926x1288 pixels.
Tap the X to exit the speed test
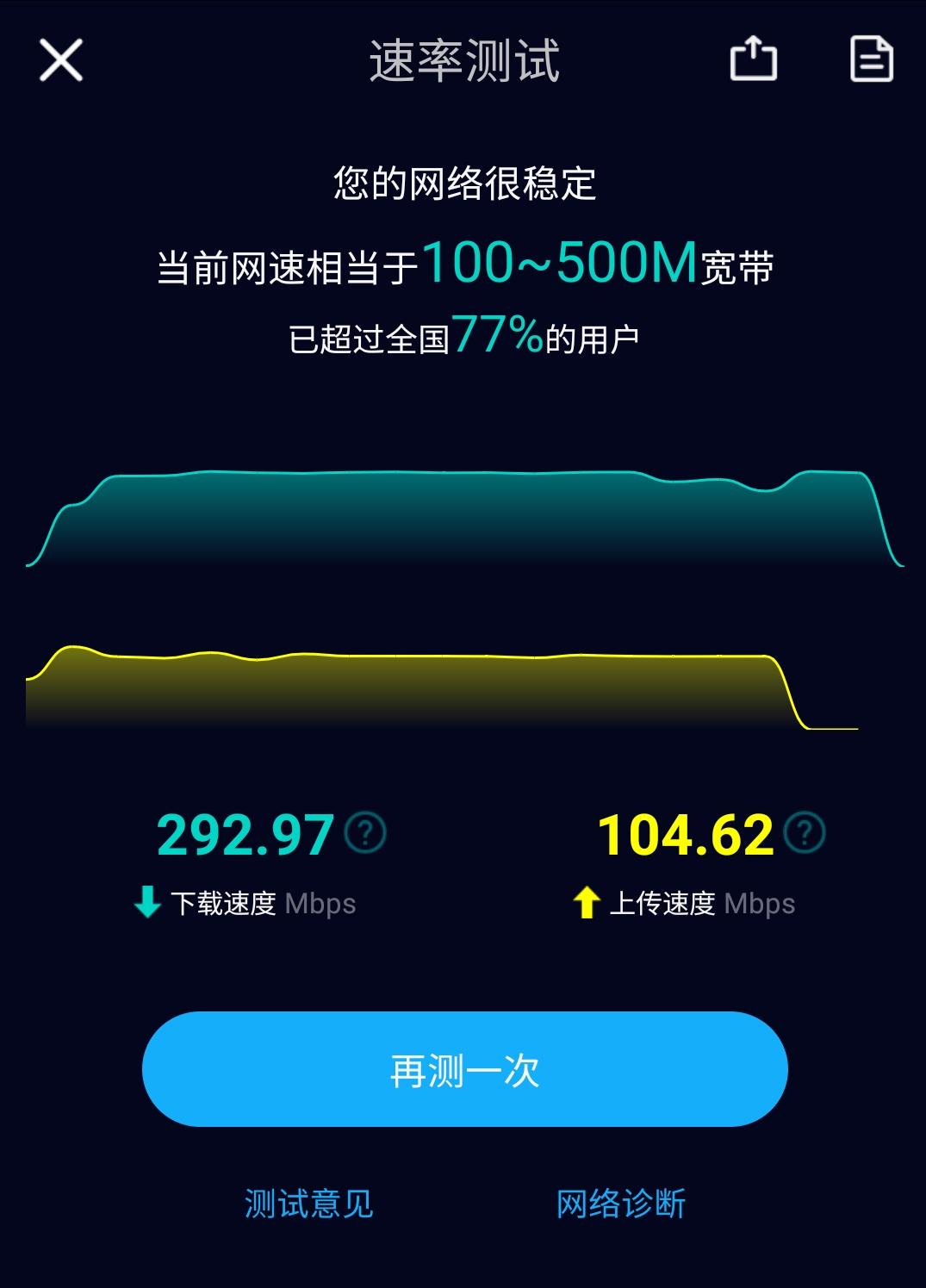(x=59, y=60)
